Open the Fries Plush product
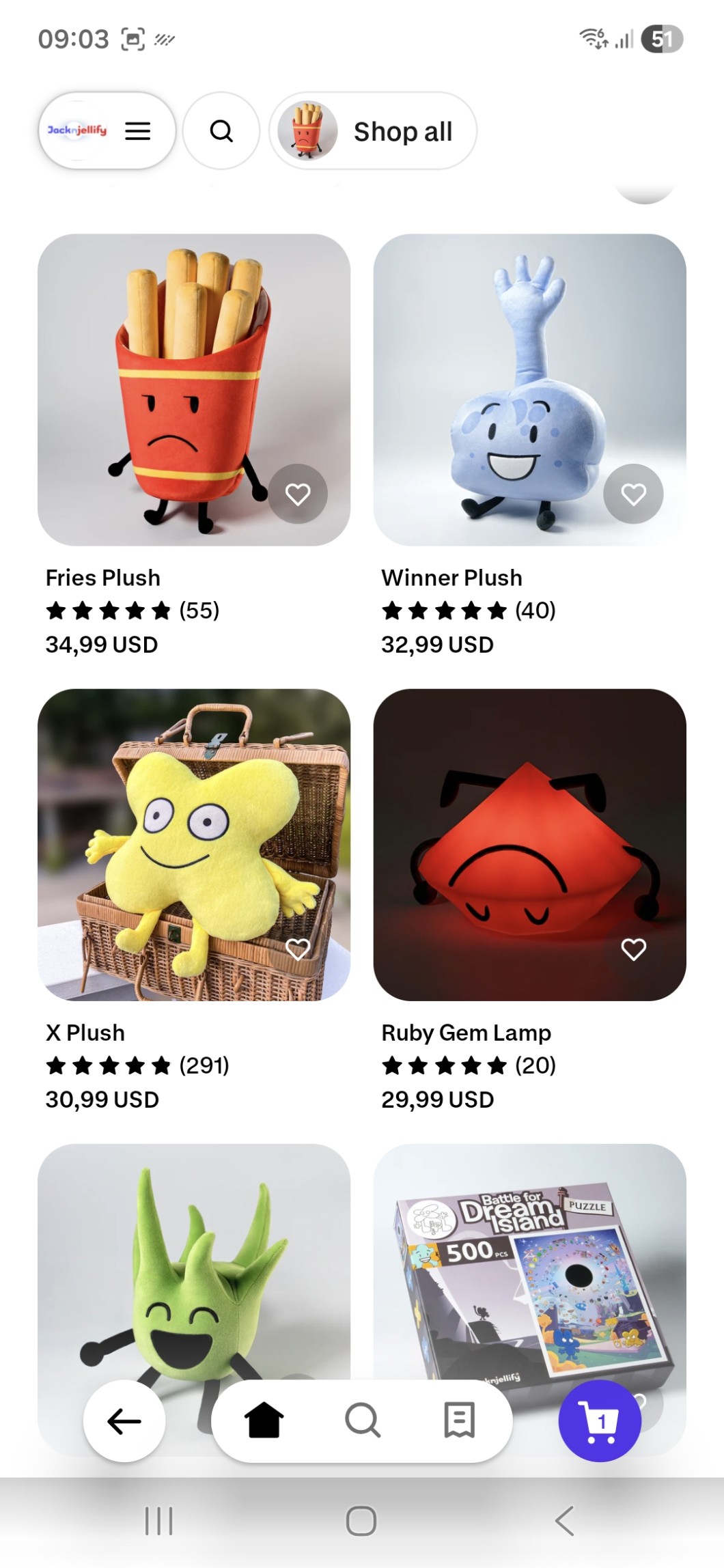The image size is (724, 1568). click(x=193, y=389)
